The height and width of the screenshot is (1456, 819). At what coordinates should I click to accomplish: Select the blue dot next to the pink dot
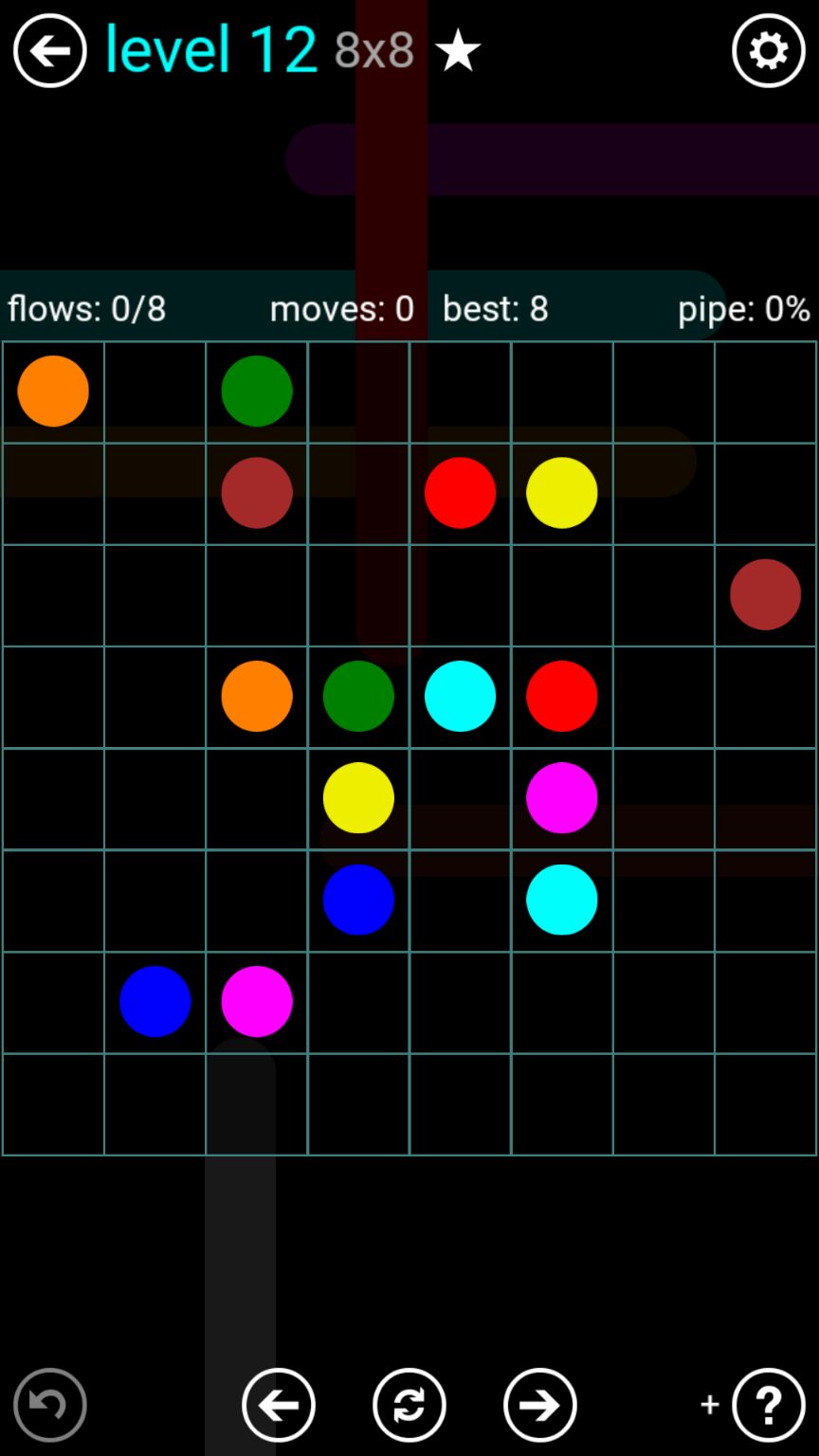[x=155, y=1001]
